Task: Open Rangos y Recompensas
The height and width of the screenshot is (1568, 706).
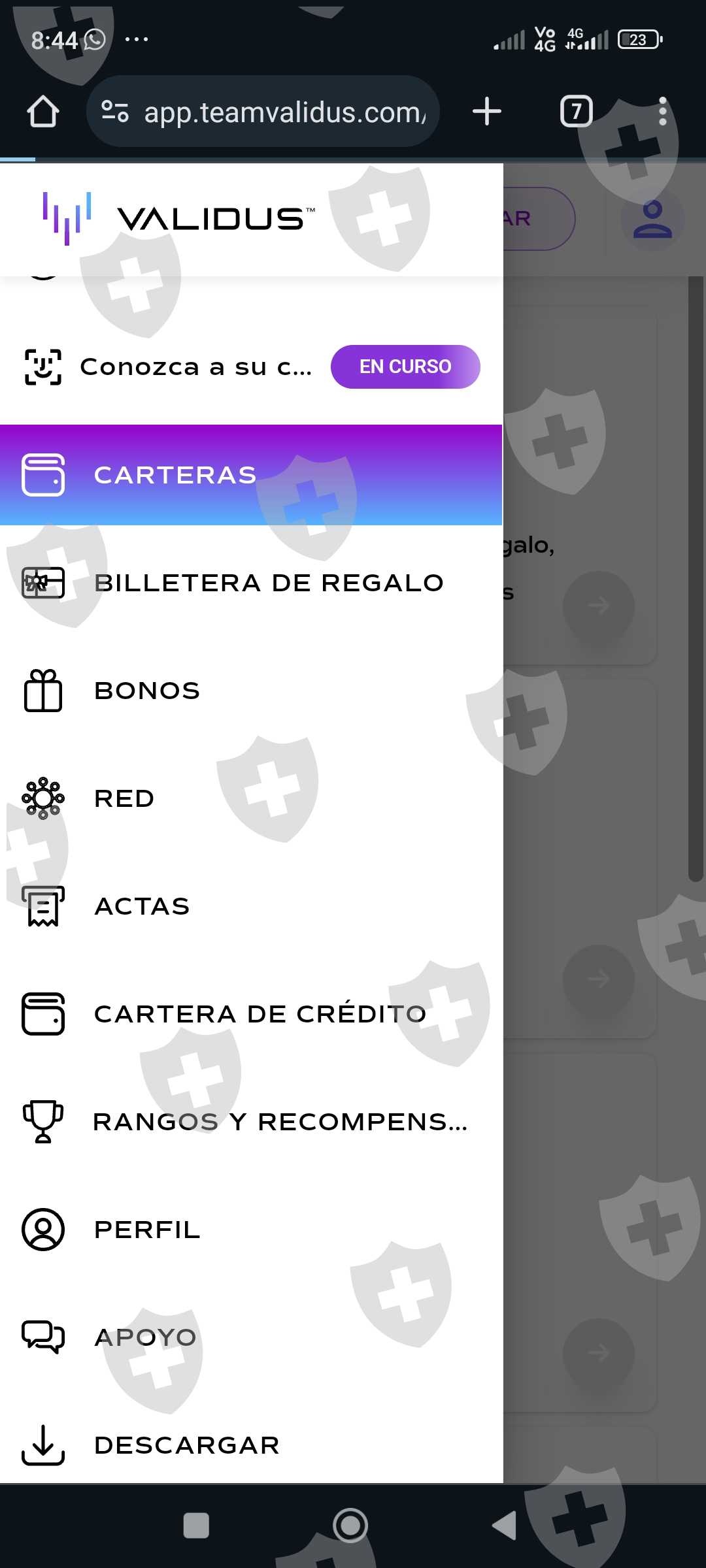Action: pyautogui.click(x=280, y=1122)
